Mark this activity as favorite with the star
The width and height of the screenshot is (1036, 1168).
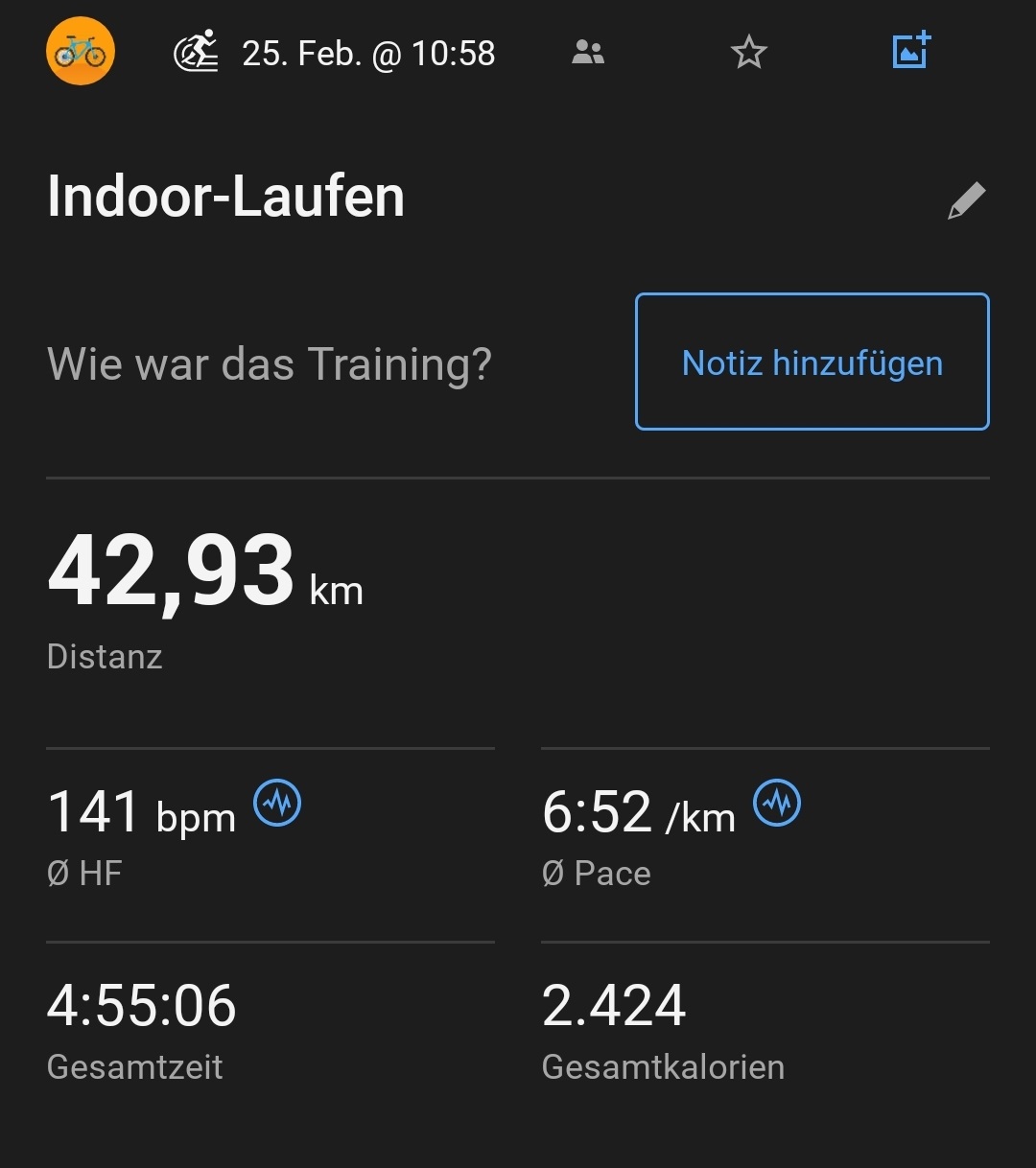[x=749, y=53]
